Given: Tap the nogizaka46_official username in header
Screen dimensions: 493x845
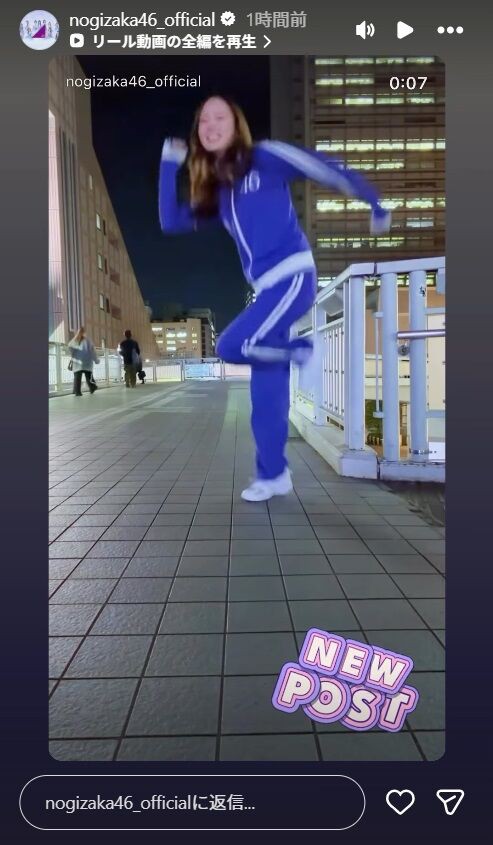Looking at the screenshot, I should 142,20.
